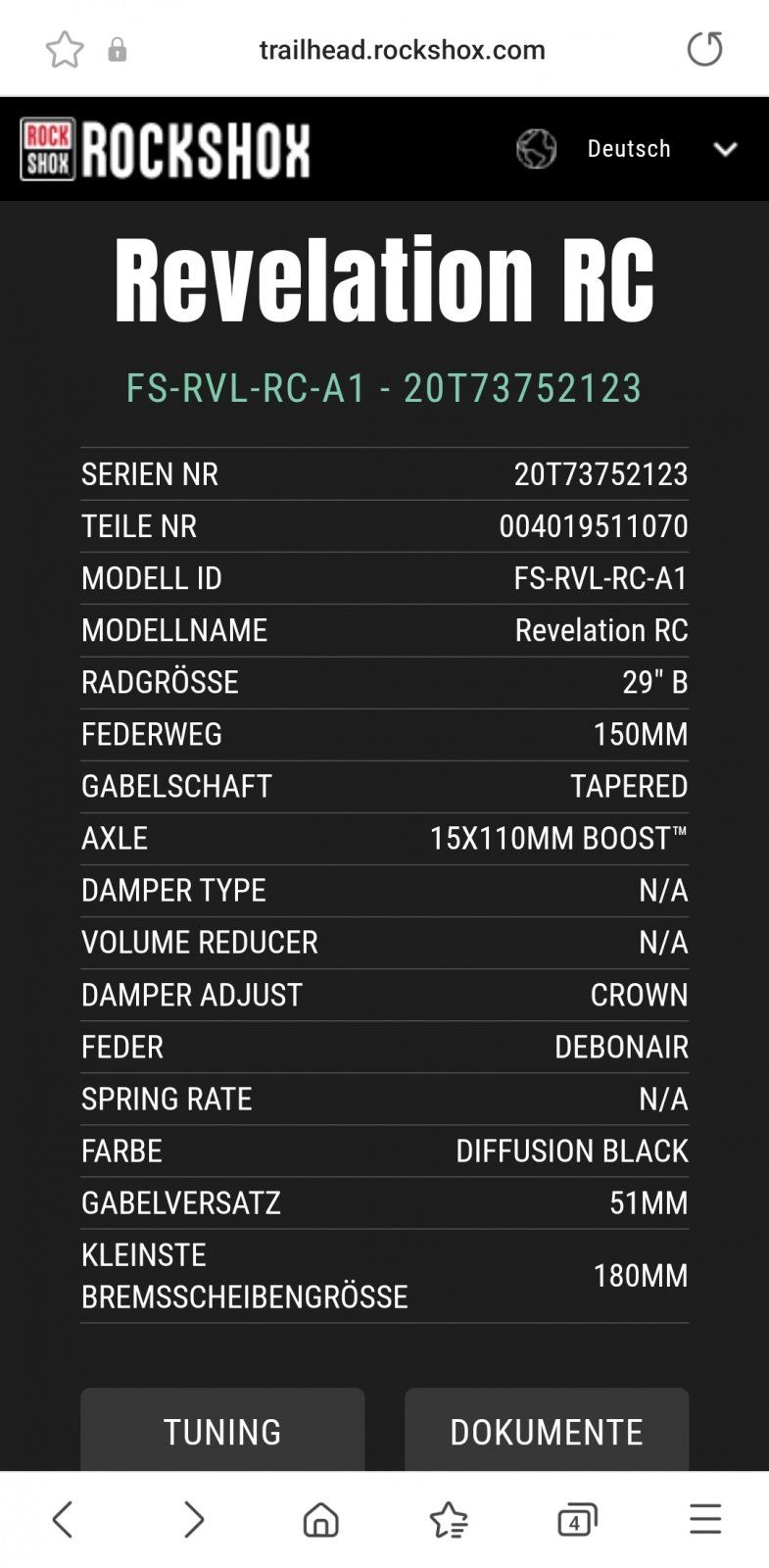Tap the URL address bar
This screenshot has height=1568, width=769.
pyautogui.click(x=402, y=50)
